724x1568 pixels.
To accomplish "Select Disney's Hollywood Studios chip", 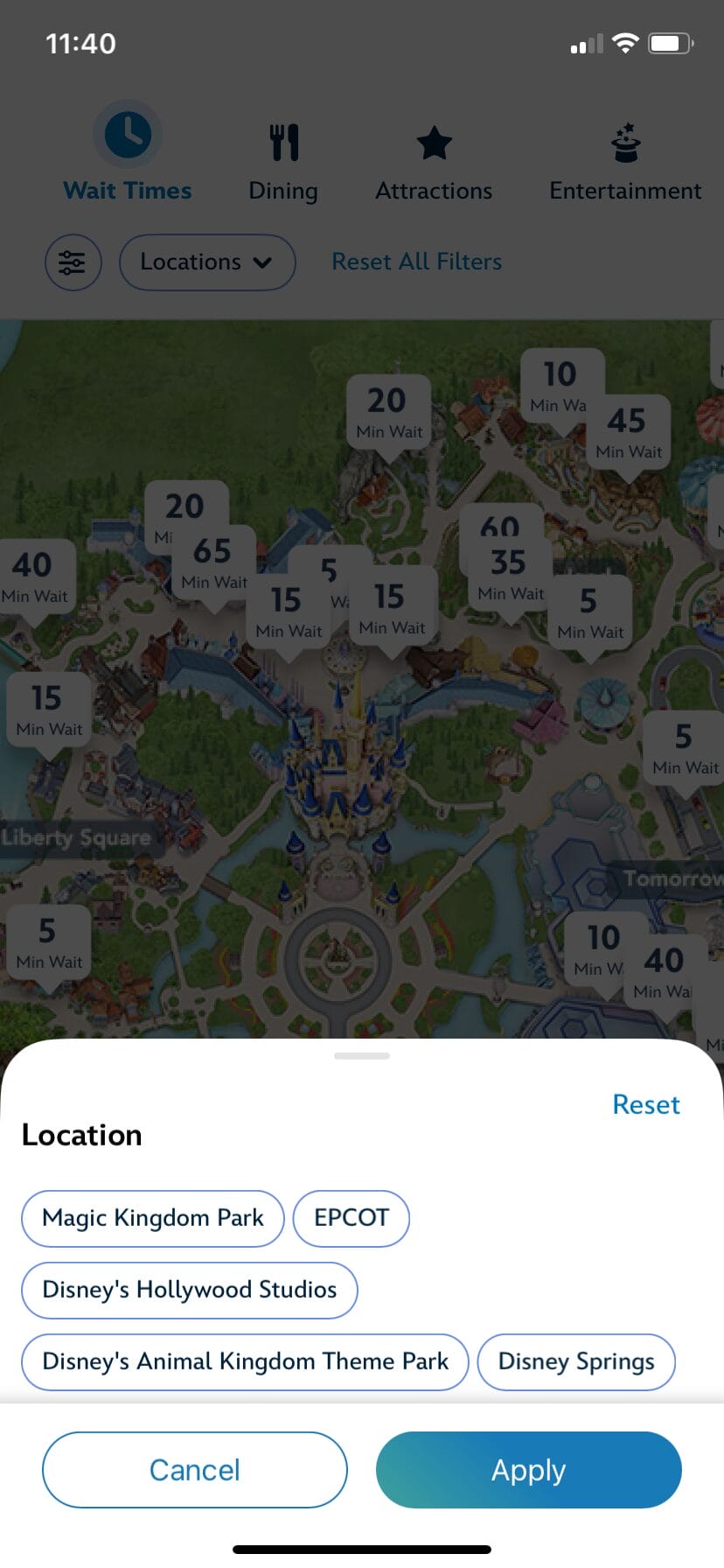I will (189, 1290).
